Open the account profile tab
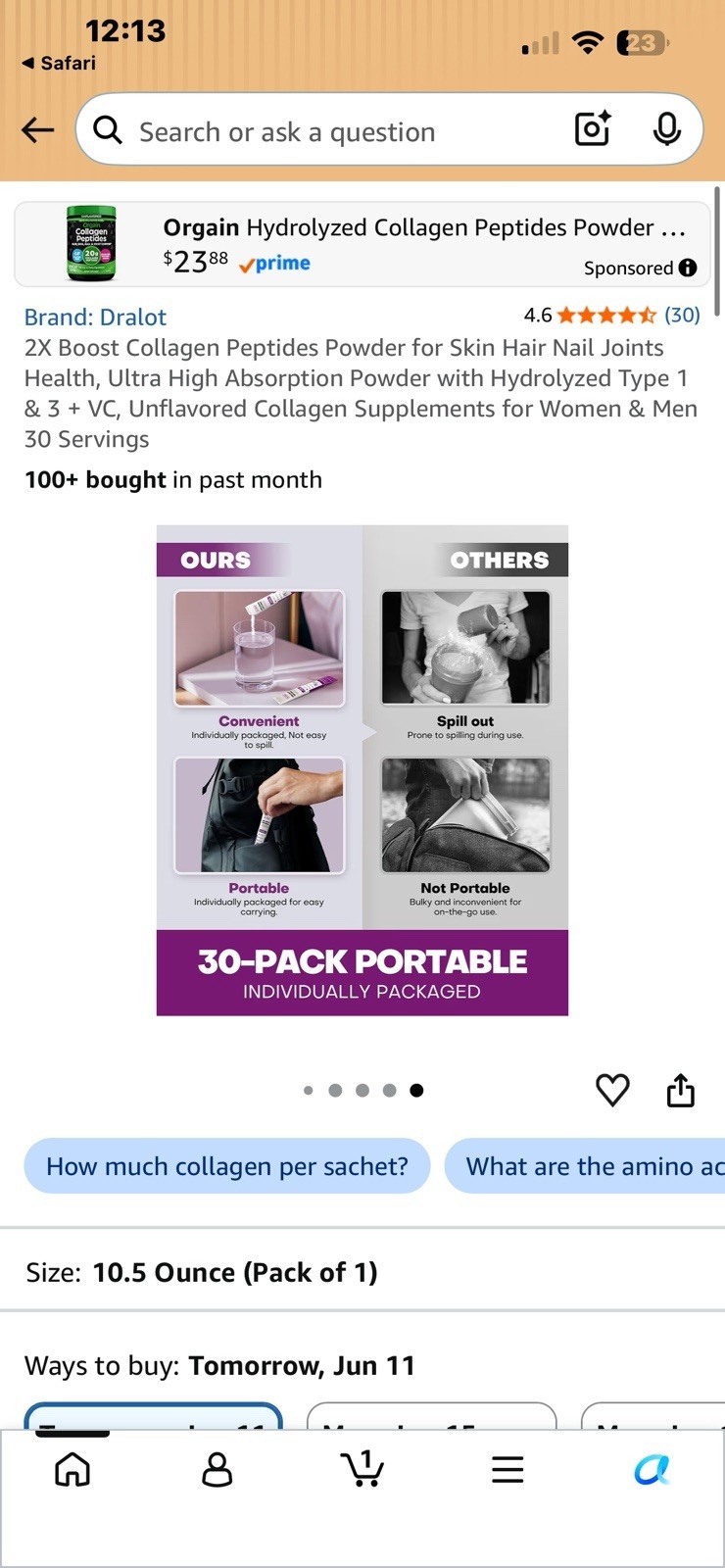The image size is (725, 1568). [x=217, y=1469]
